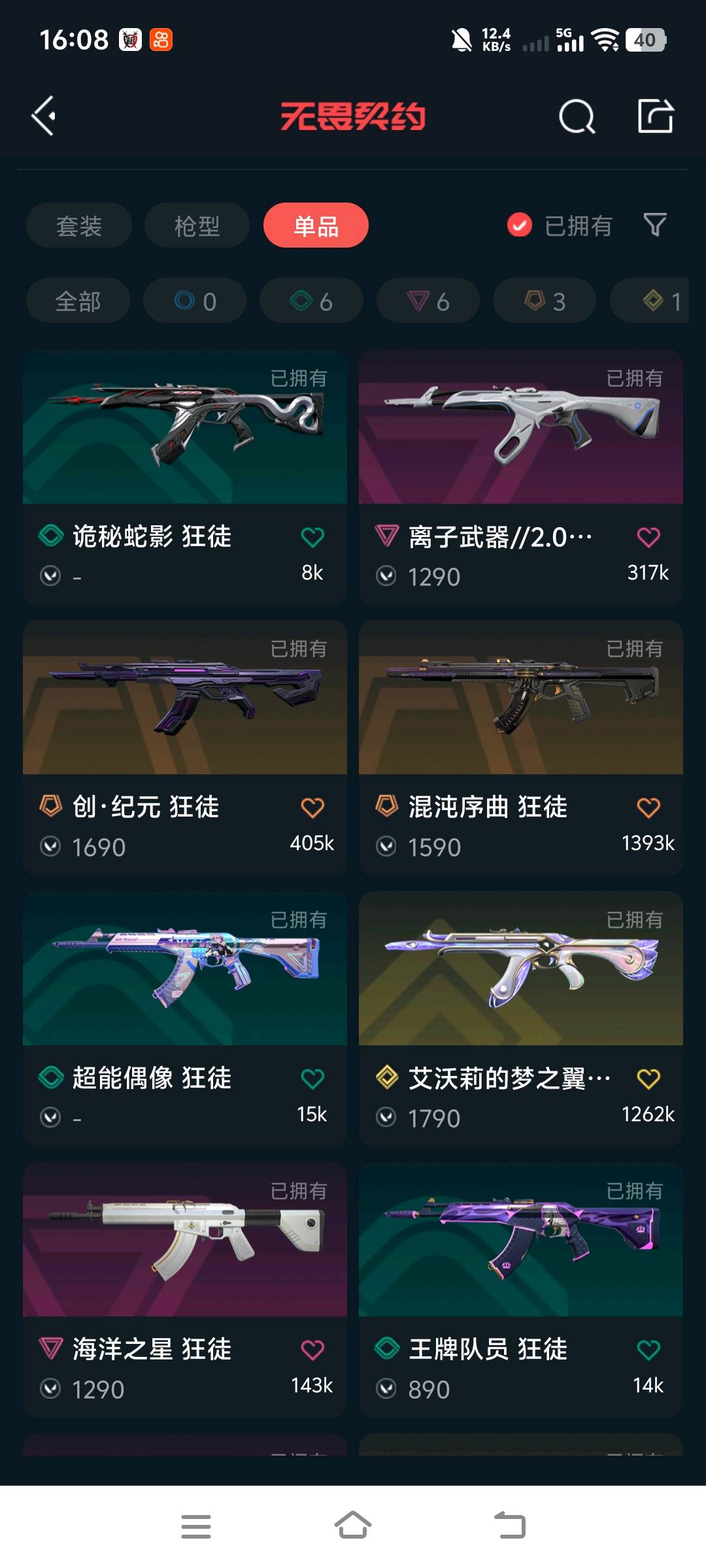Open the funnel filter options
The width and height of the screenshot is (706, 1568).
(x=655, y=225)
